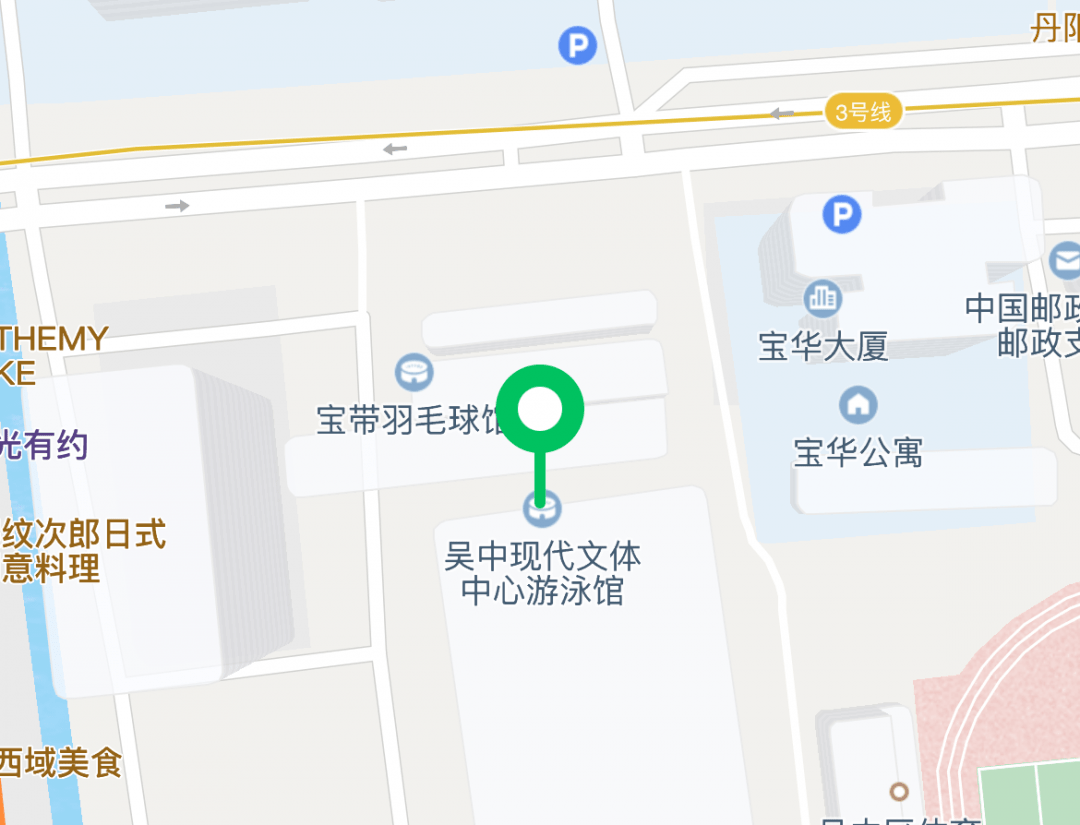Tap the parking icon near 宝华大厦
The image size is (1080, 825).
click(x=842, y=214)
